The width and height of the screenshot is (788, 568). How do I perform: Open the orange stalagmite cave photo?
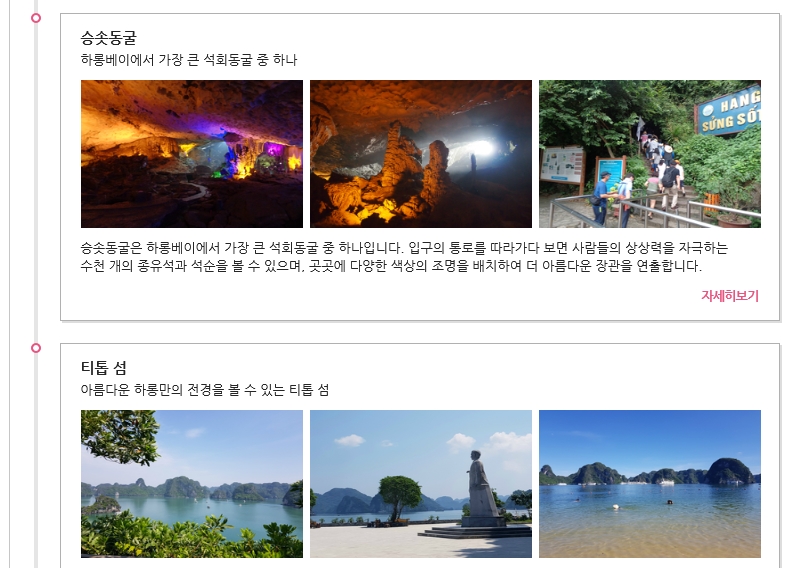click(420, 154)
